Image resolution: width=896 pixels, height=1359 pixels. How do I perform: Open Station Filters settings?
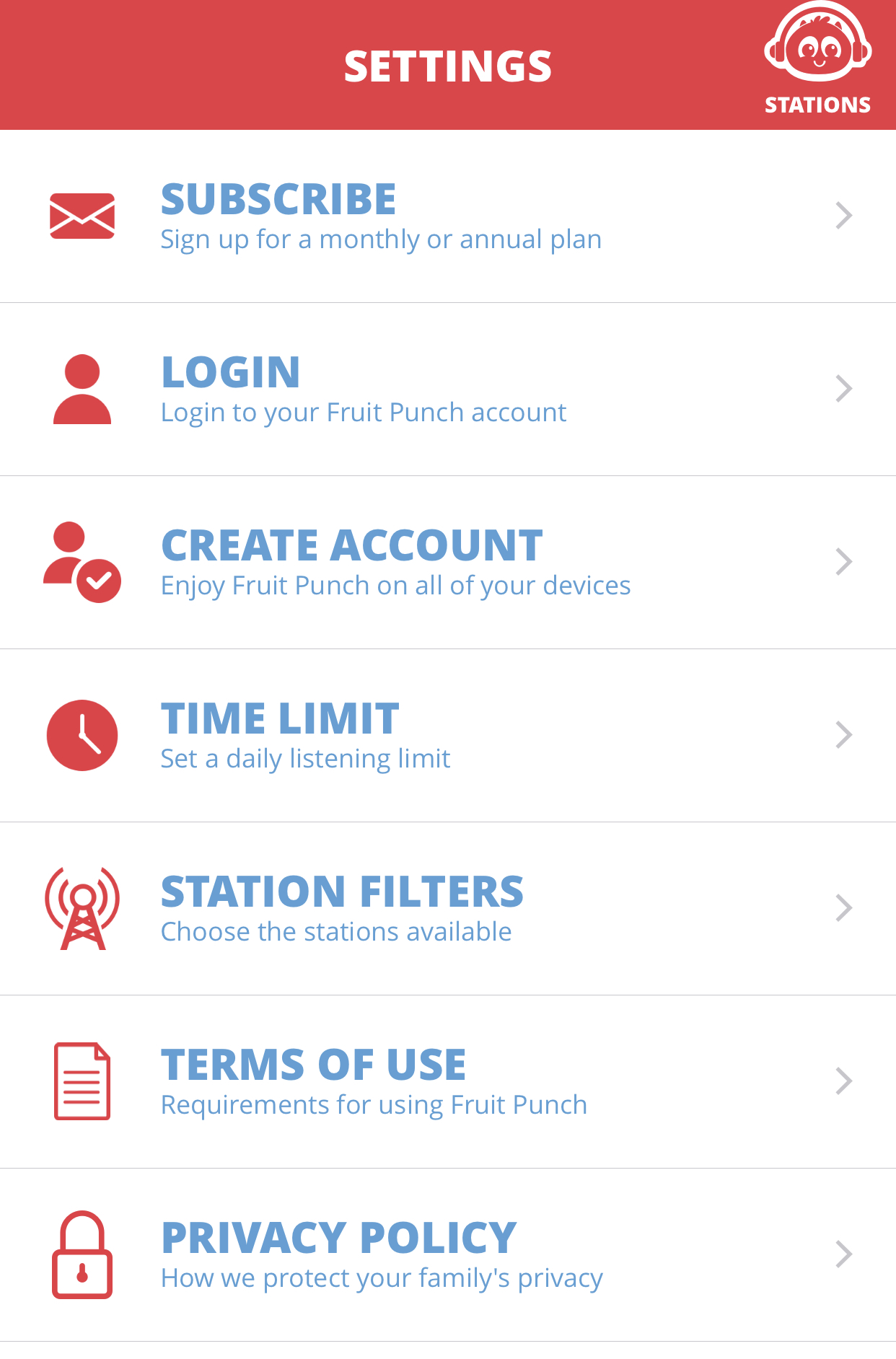point(447,909)
